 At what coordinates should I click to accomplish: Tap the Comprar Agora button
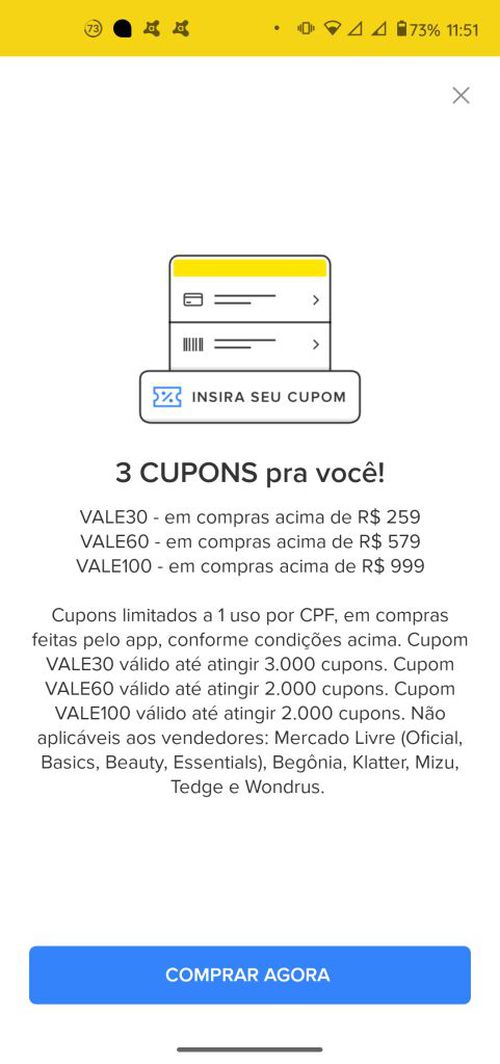tap(250, 974)
